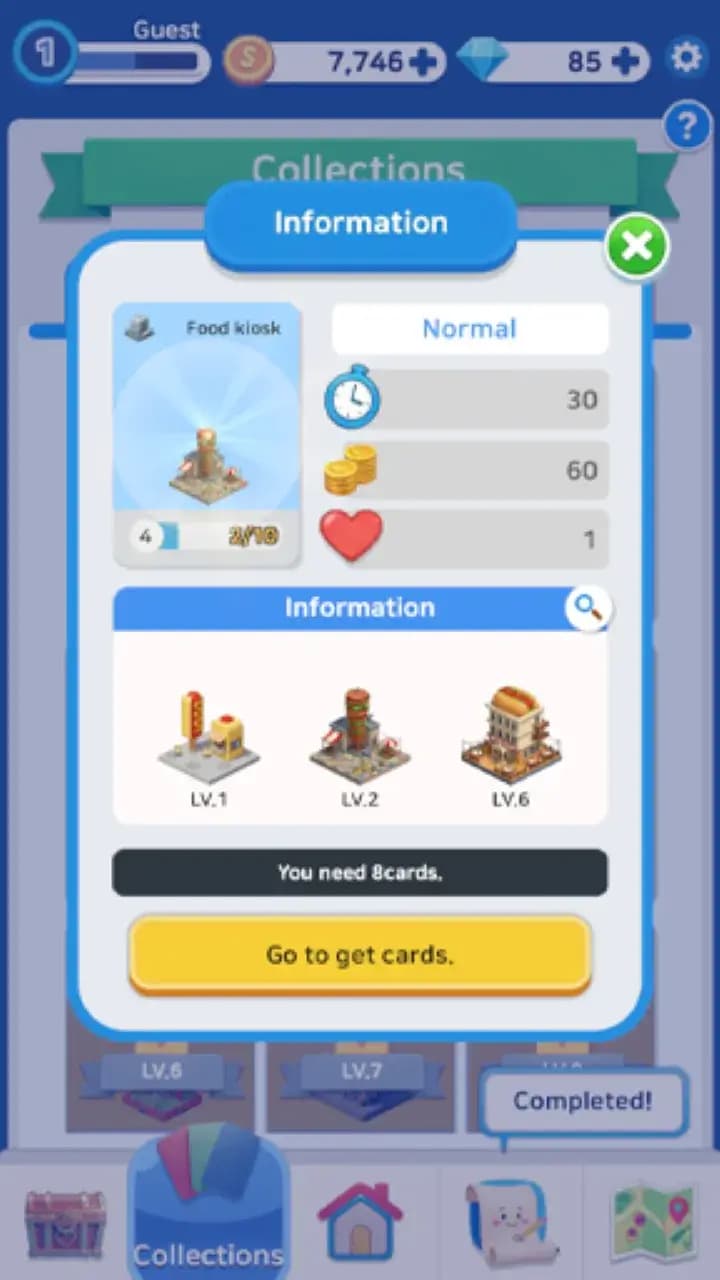Viewport: 720px width, 1280px height.
Task: Add more coins with plus icon
Action: tap(423, 62)
